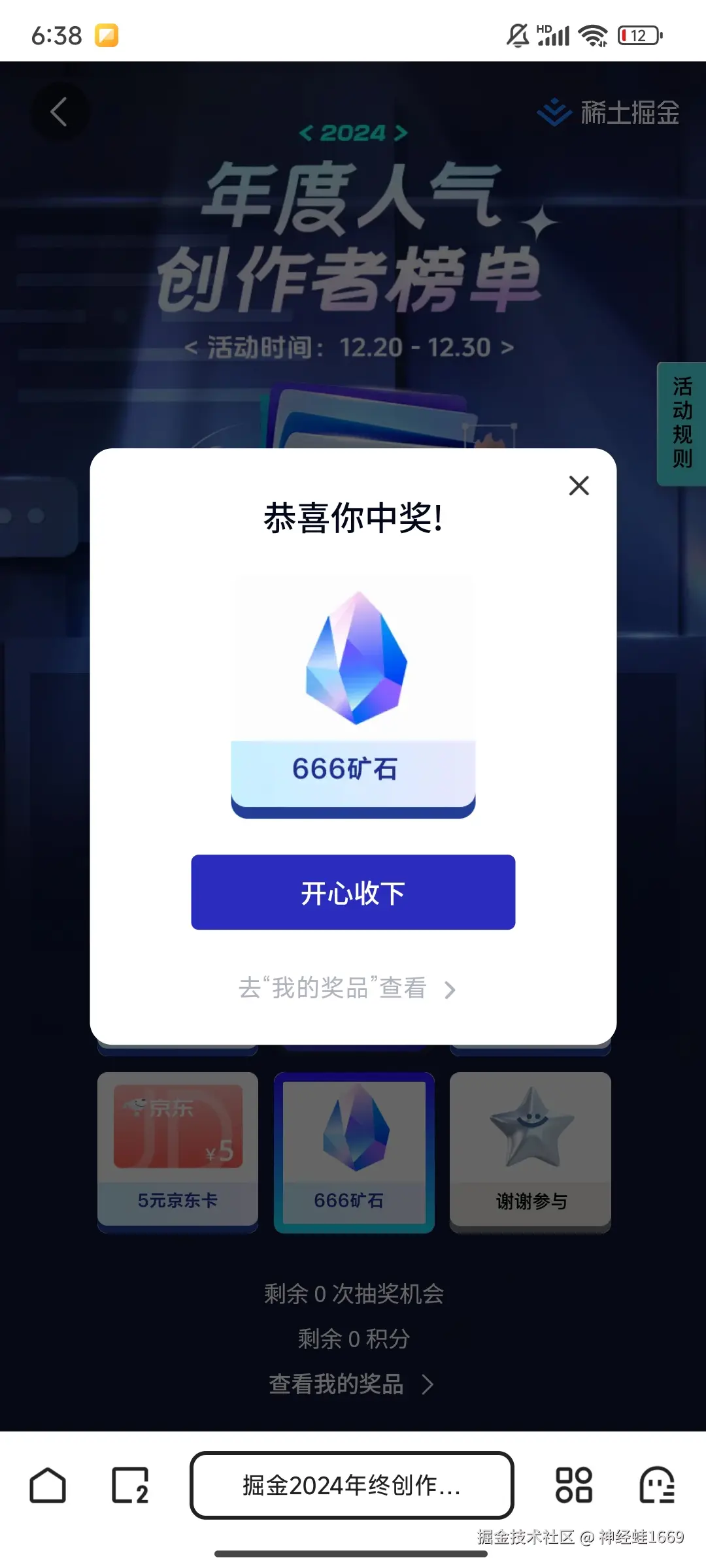The height and width of the screenshot is (1568, 706).
Task: Open the 活动规则 side tab
Action: click(681, 425)
